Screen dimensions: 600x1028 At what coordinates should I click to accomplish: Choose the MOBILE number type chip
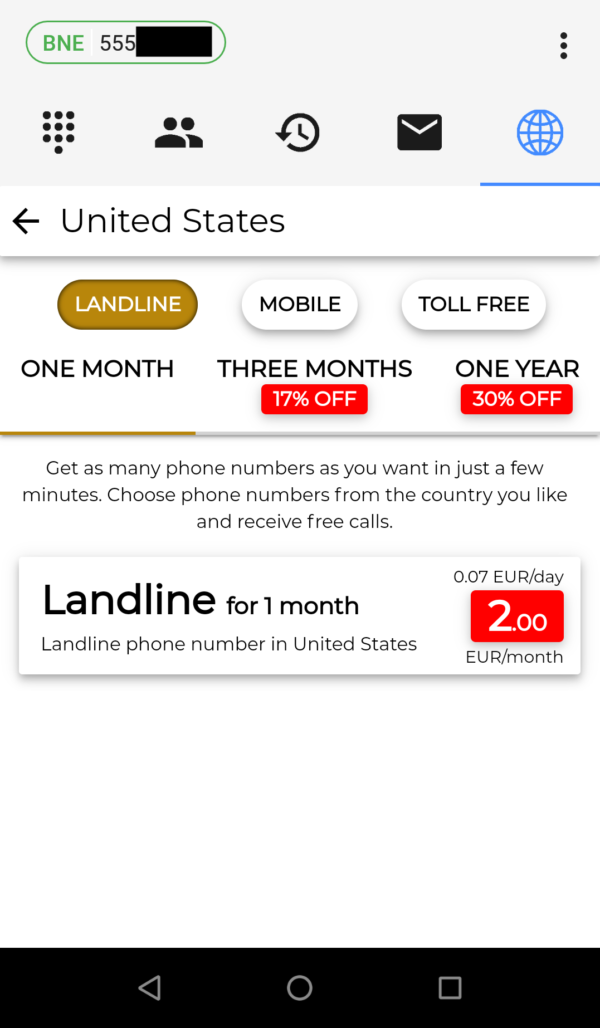[x=300, y=304]
